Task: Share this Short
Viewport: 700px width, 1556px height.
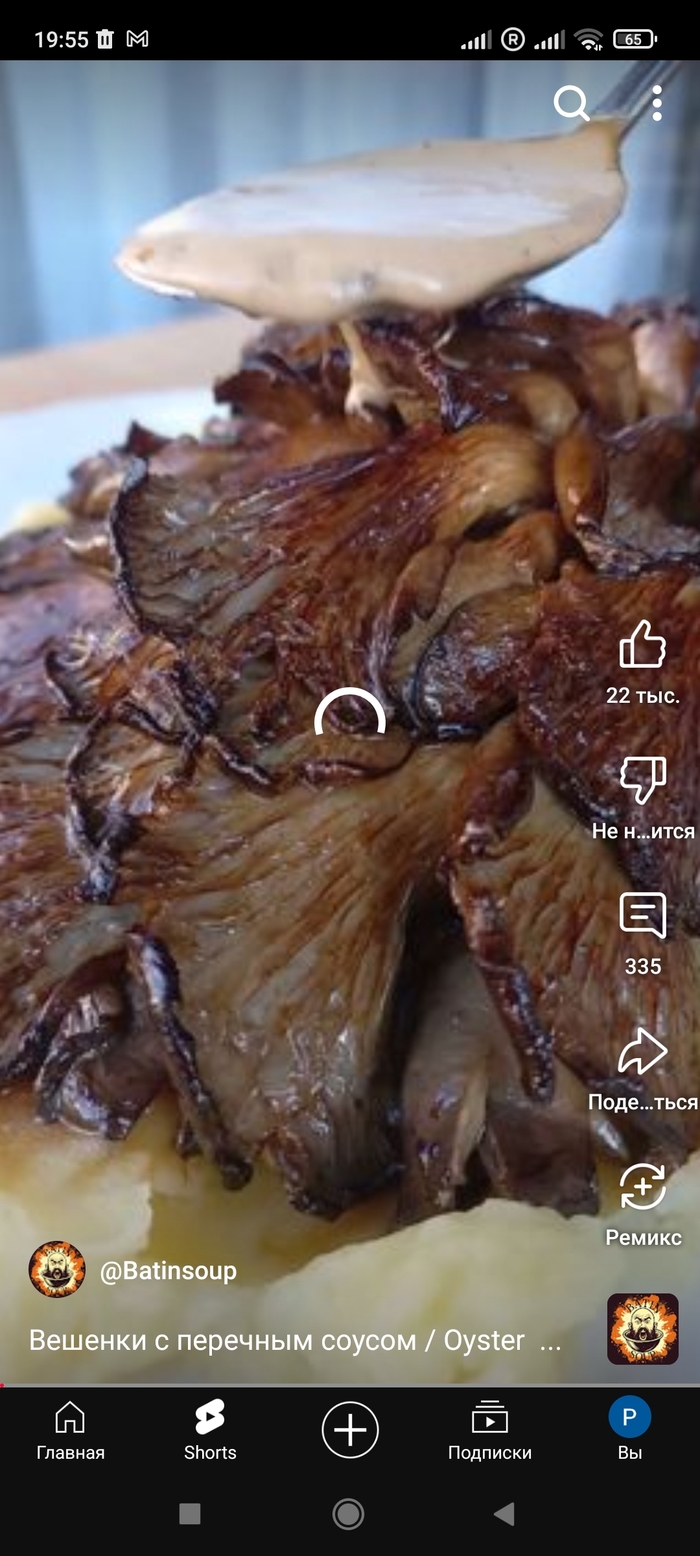Action: [642, 1052]
